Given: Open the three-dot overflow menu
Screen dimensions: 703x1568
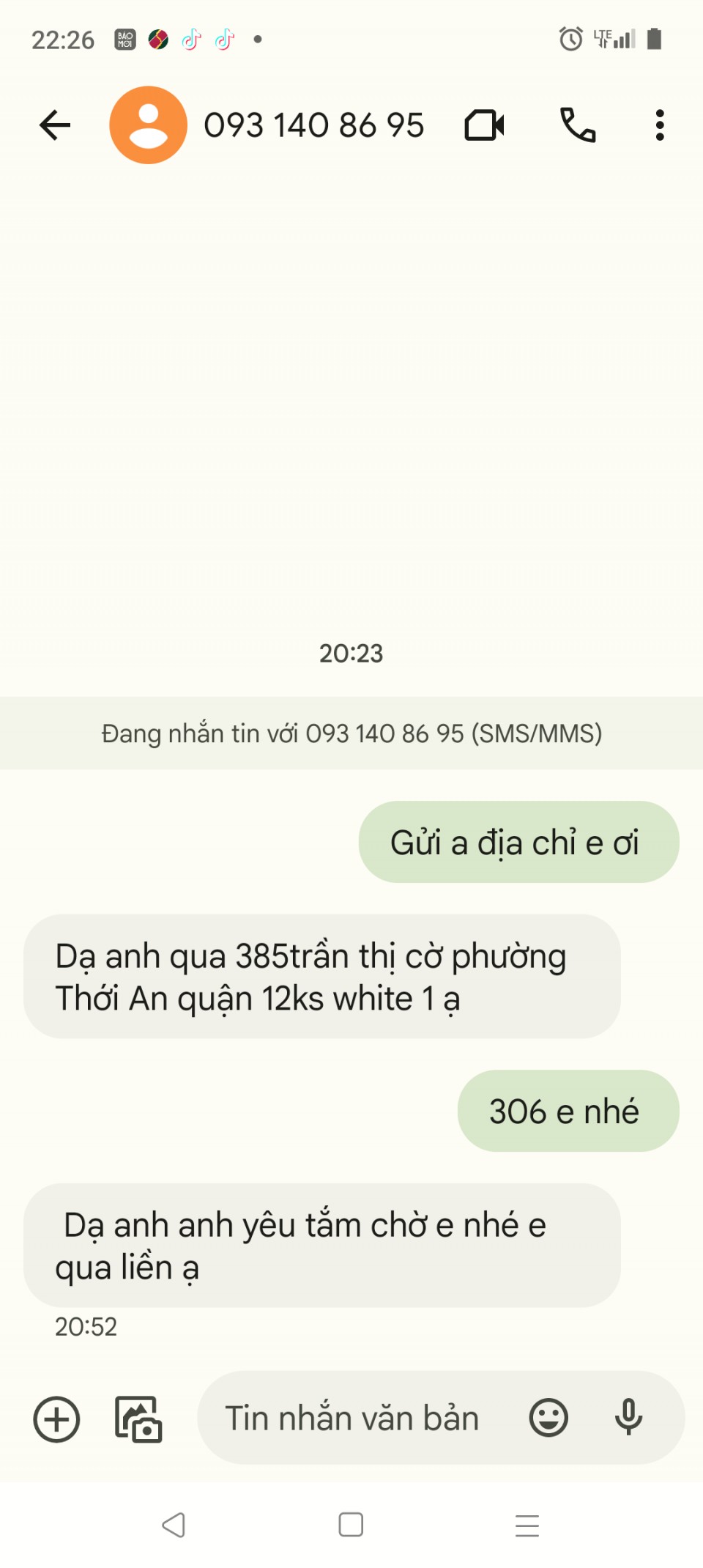Looking at the screenshot, I should [660, 125].
